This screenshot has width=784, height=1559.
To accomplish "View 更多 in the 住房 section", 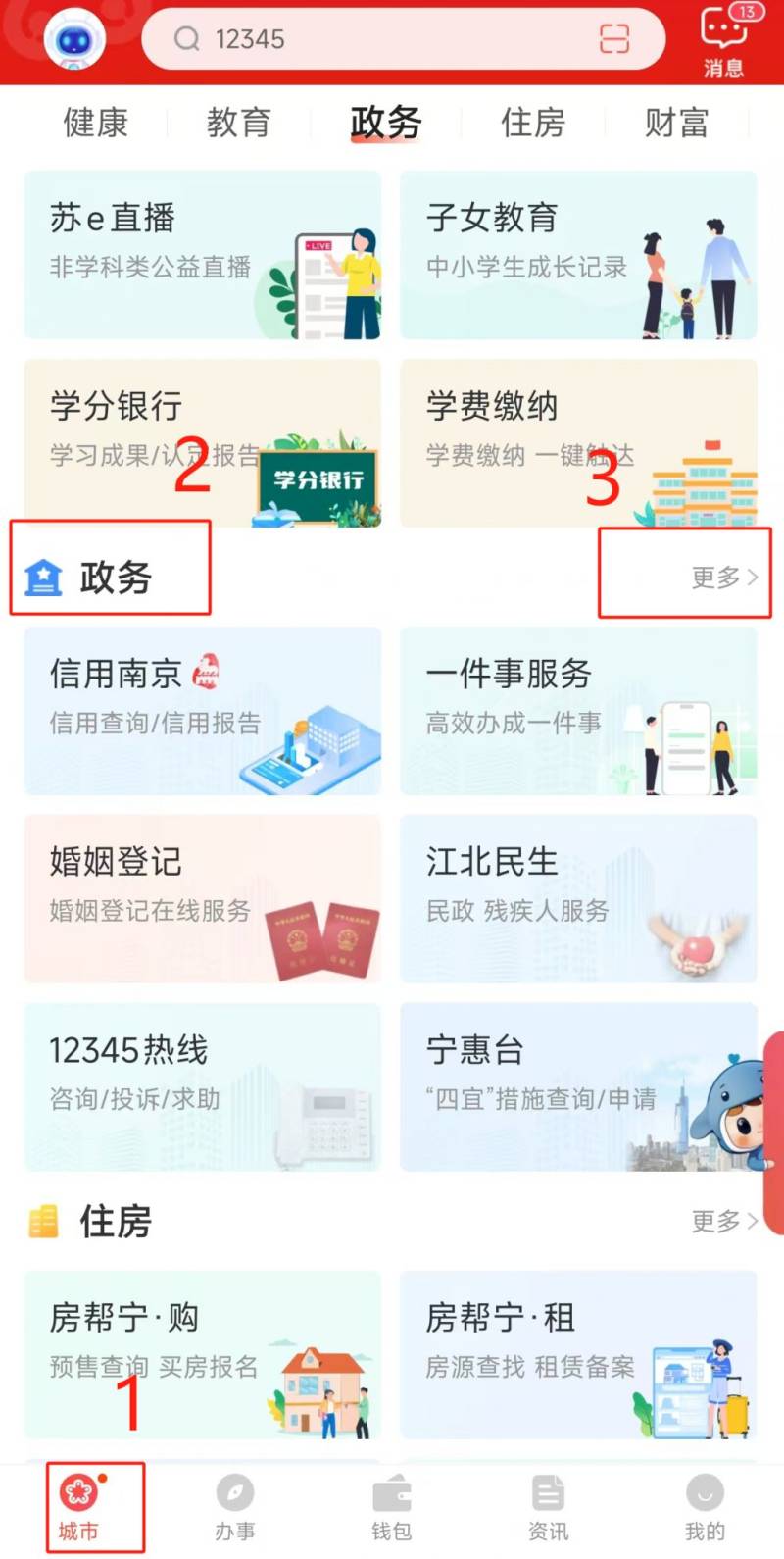I will pos(723,1222).
